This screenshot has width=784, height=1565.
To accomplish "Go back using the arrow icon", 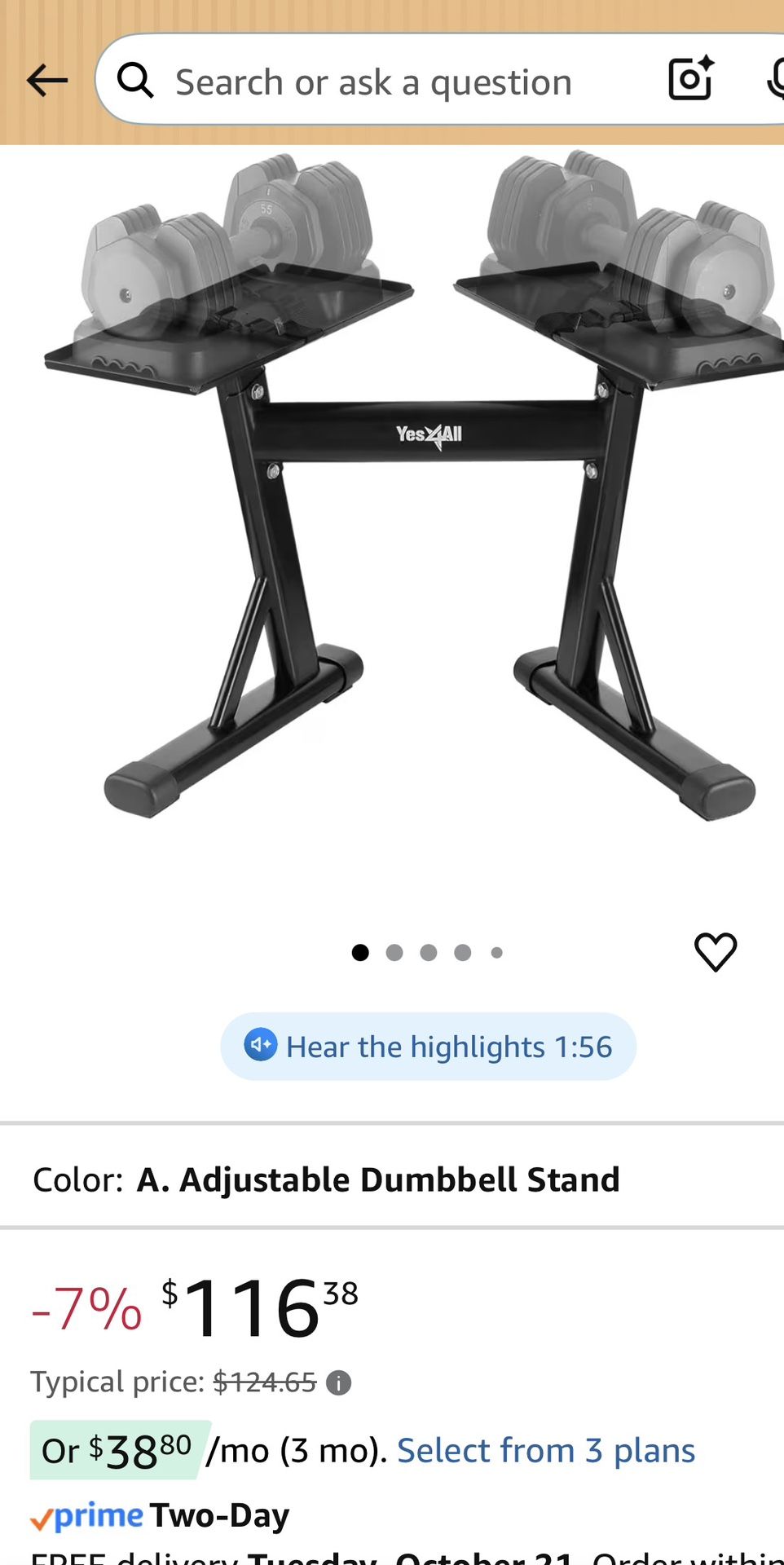I will [x=46, y=81].
